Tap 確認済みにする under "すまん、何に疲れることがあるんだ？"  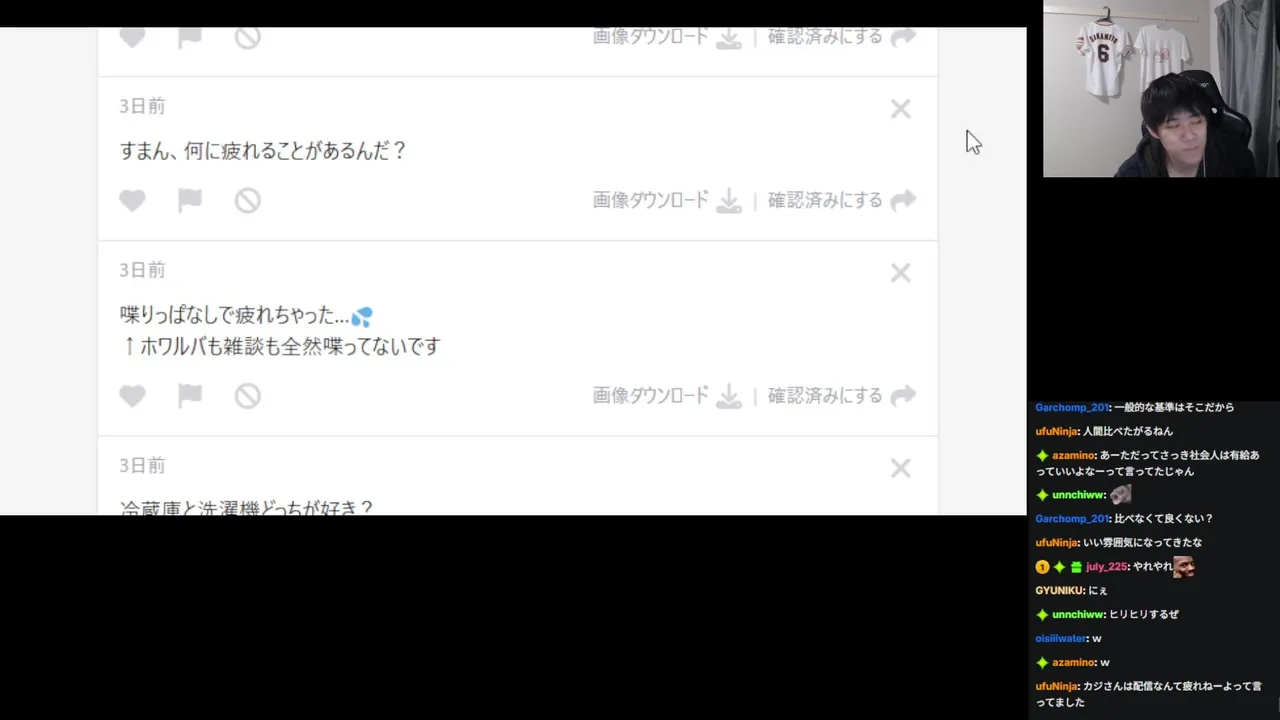coord(842,200)
